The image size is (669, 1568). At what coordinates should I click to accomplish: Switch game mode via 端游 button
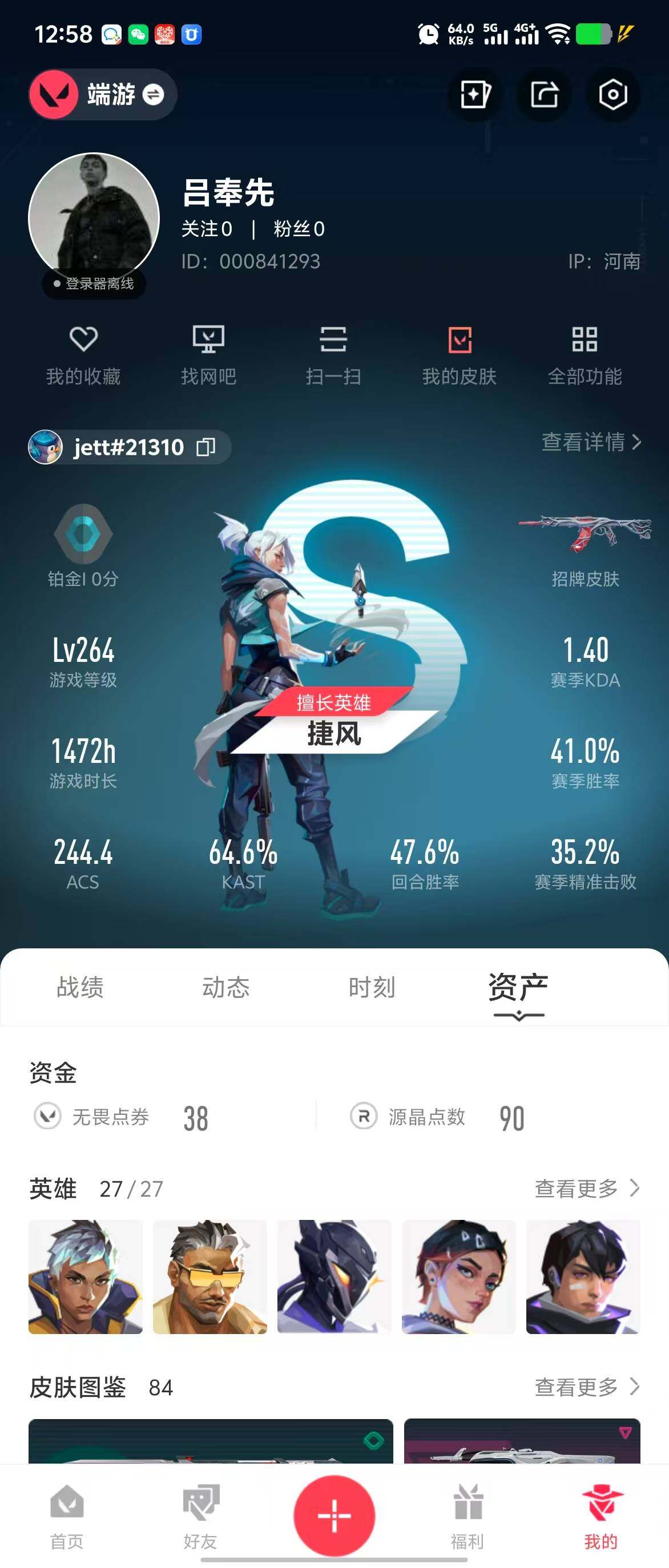[x=103, y=94]
